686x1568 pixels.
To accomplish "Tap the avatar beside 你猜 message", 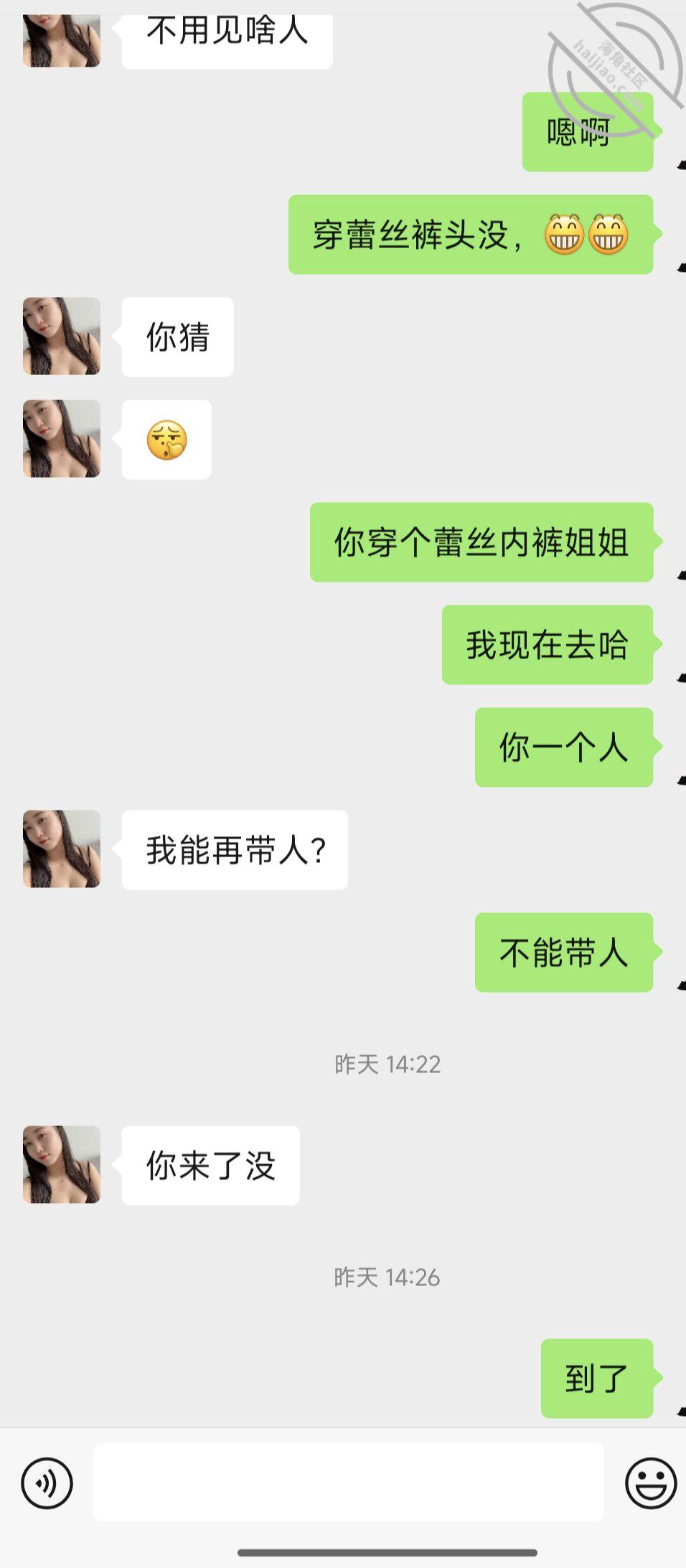I will [x=62, y=337].
